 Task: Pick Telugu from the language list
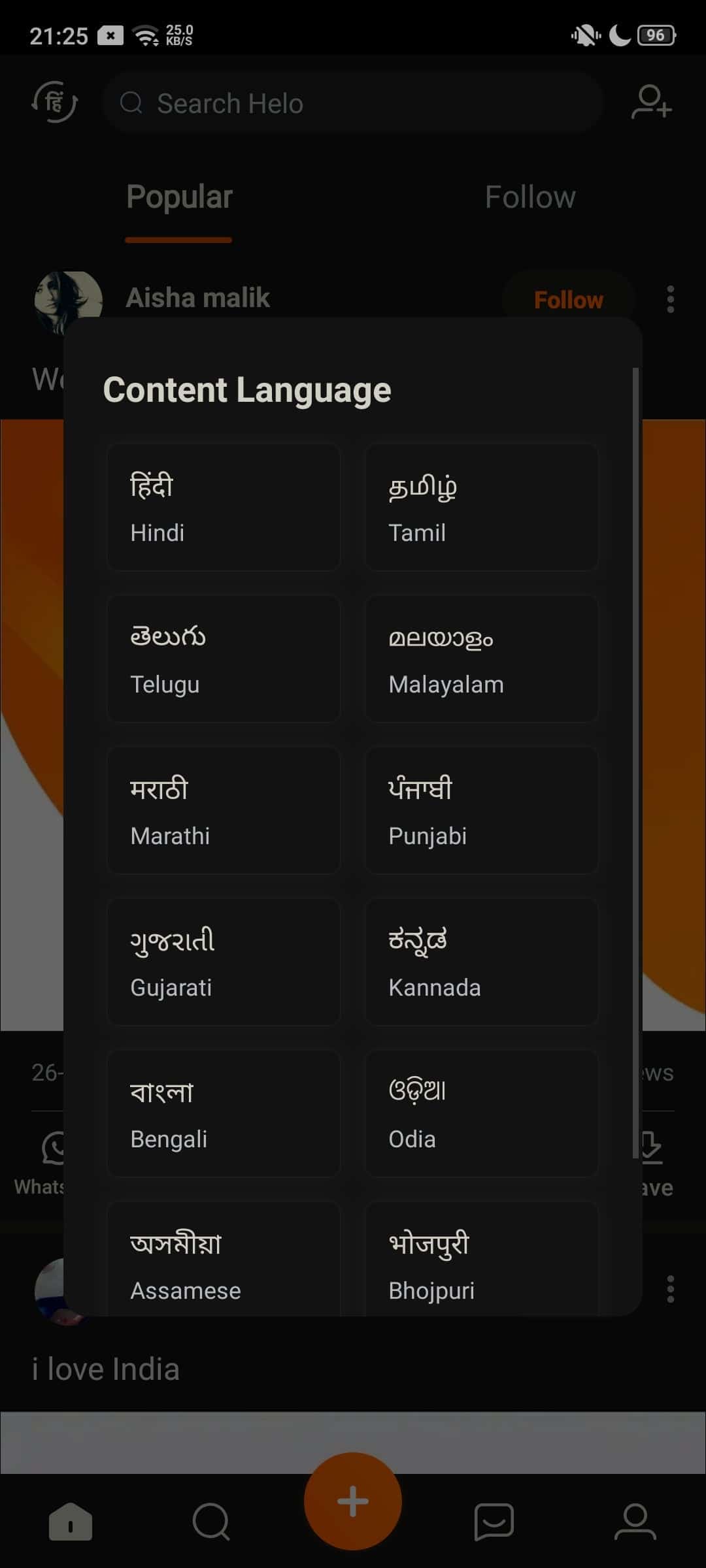pyautogui.click(x=224, y=659)
